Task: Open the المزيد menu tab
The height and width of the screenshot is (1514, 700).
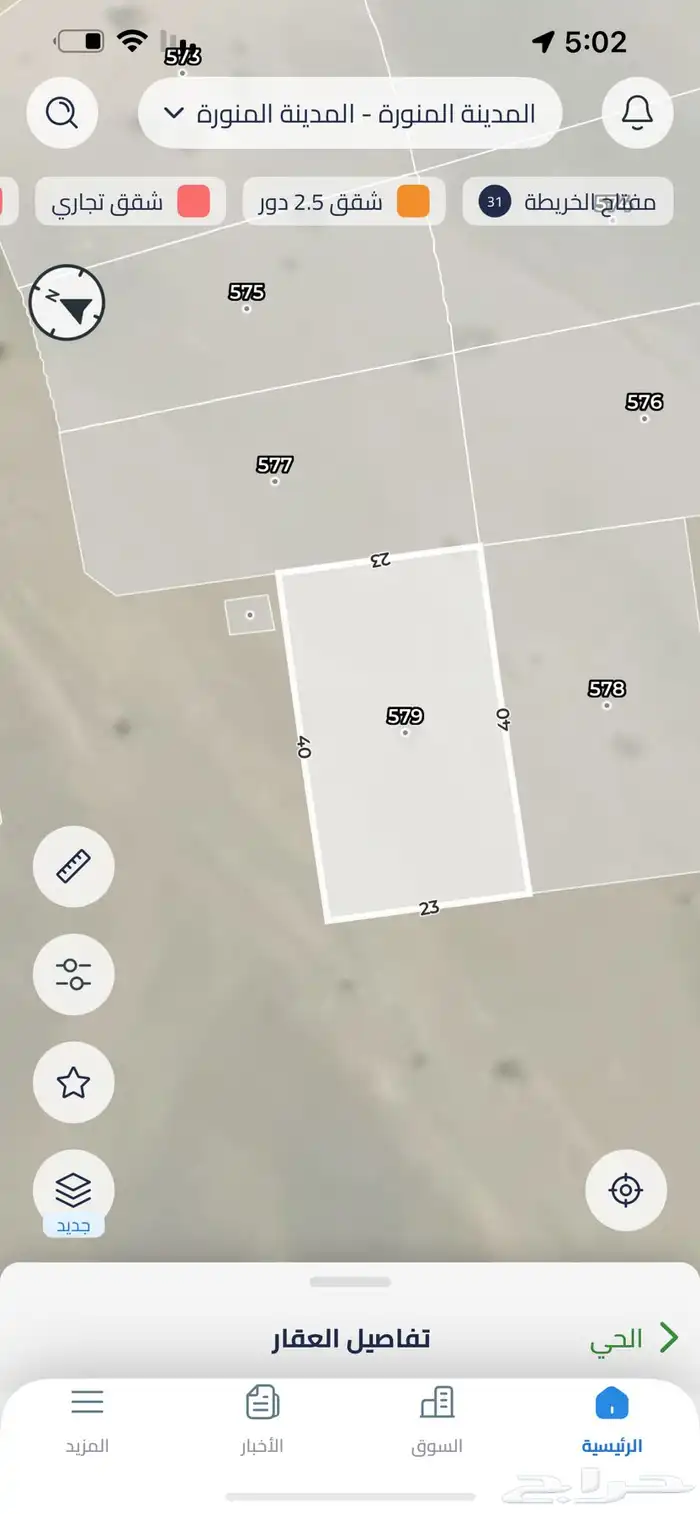Action: tap(87, 1420)
